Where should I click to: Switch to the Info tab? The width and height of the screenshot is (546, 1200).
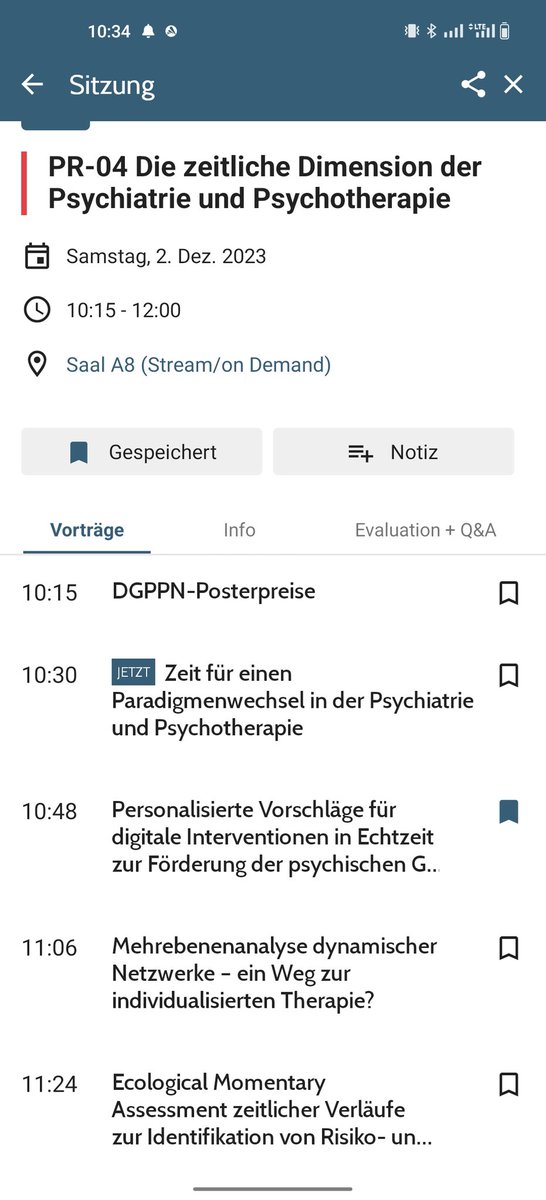coord(239,530)
